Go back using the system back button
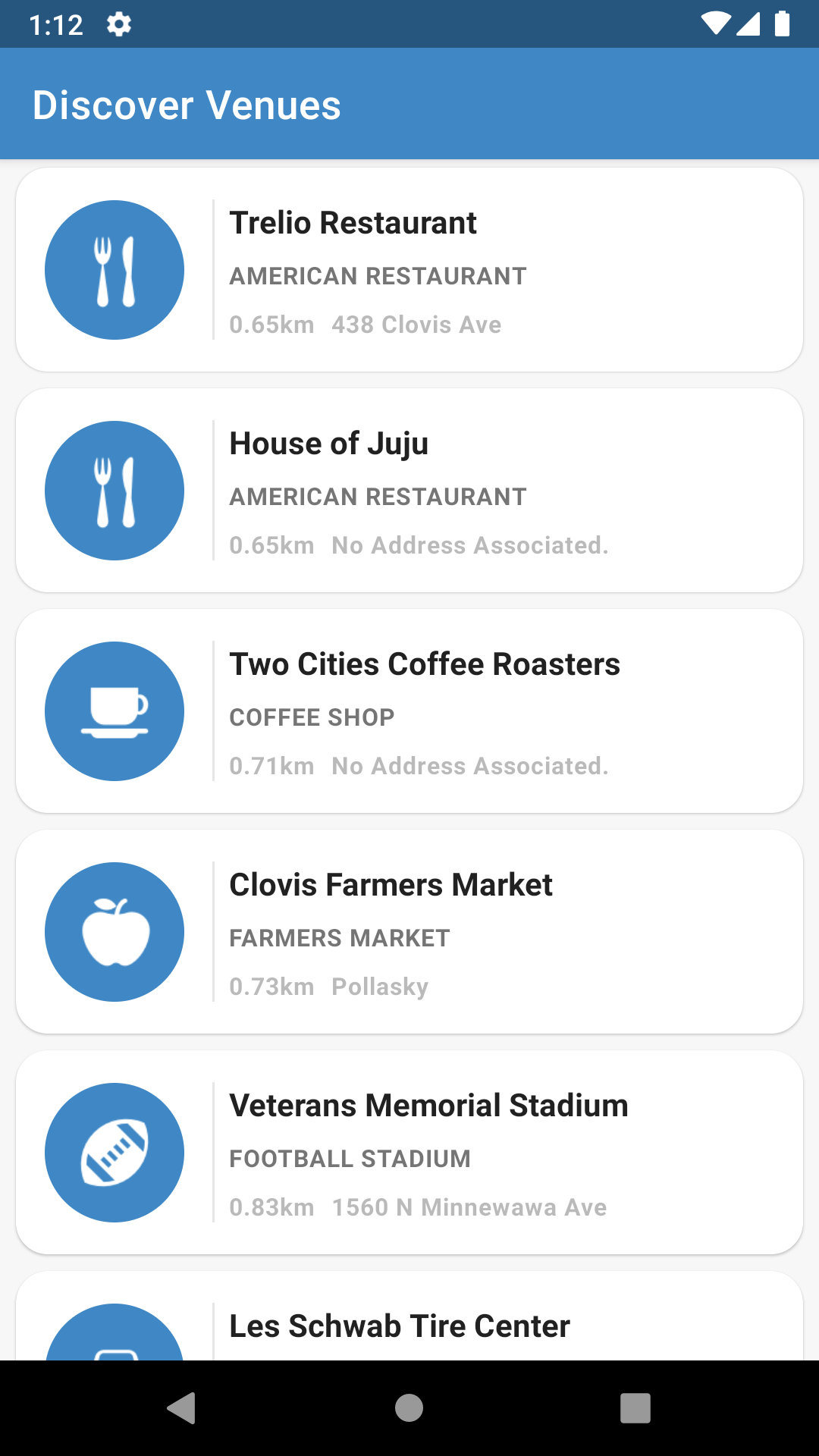This screenshot has width=819, height=1456. coord(182,1408)
